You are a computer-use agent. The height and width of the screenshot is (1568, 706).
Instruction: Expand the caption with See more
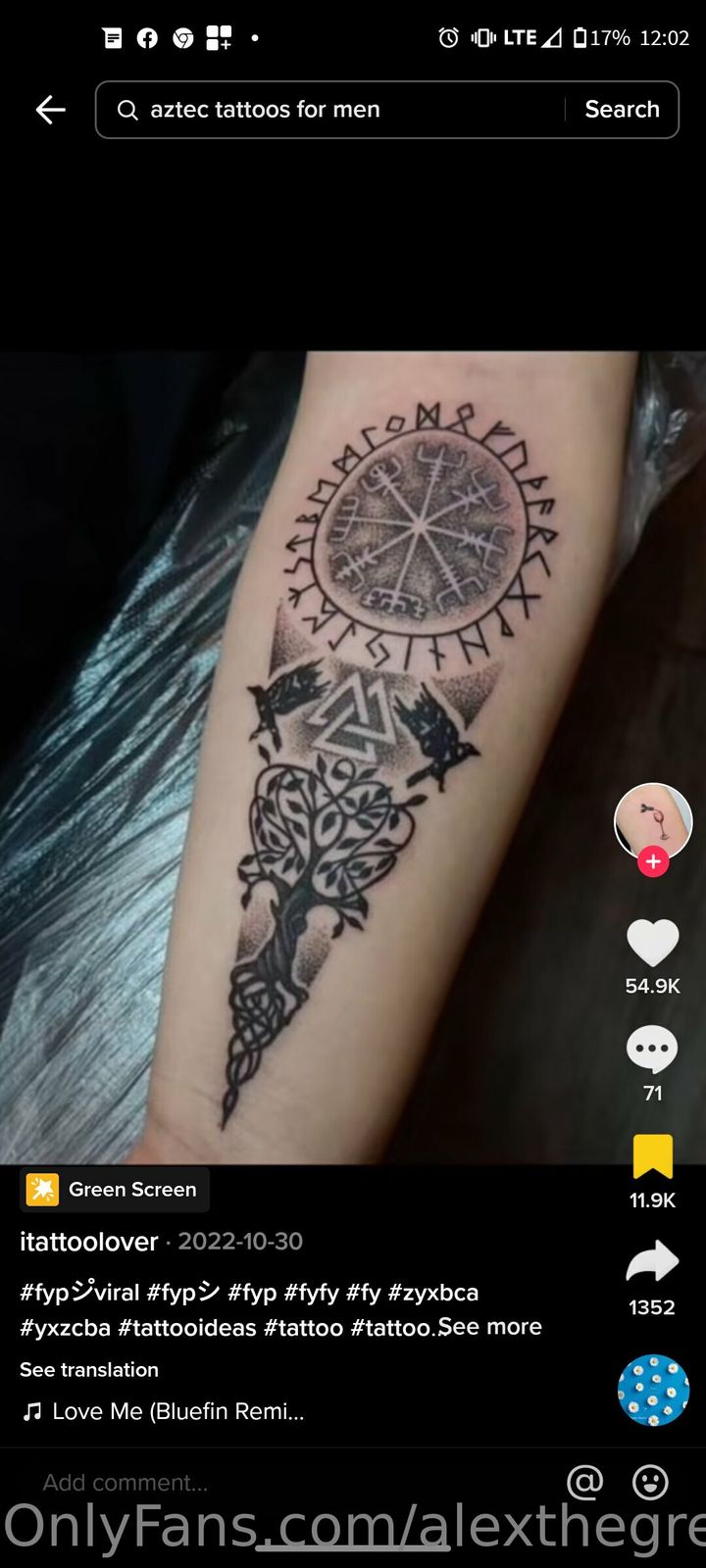tap(490, 1327)
